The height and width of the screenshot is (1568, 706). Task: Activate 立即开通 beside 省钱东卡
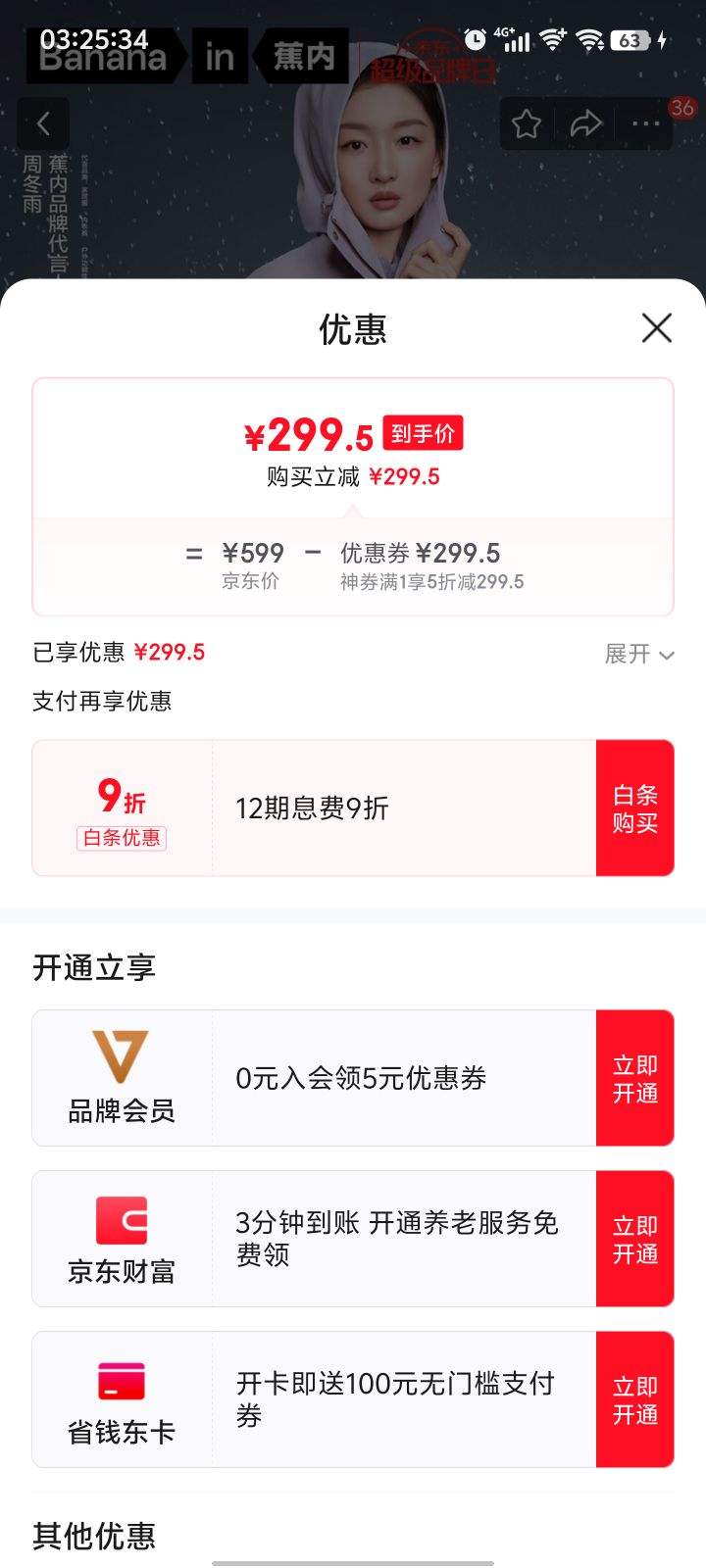634,1398
